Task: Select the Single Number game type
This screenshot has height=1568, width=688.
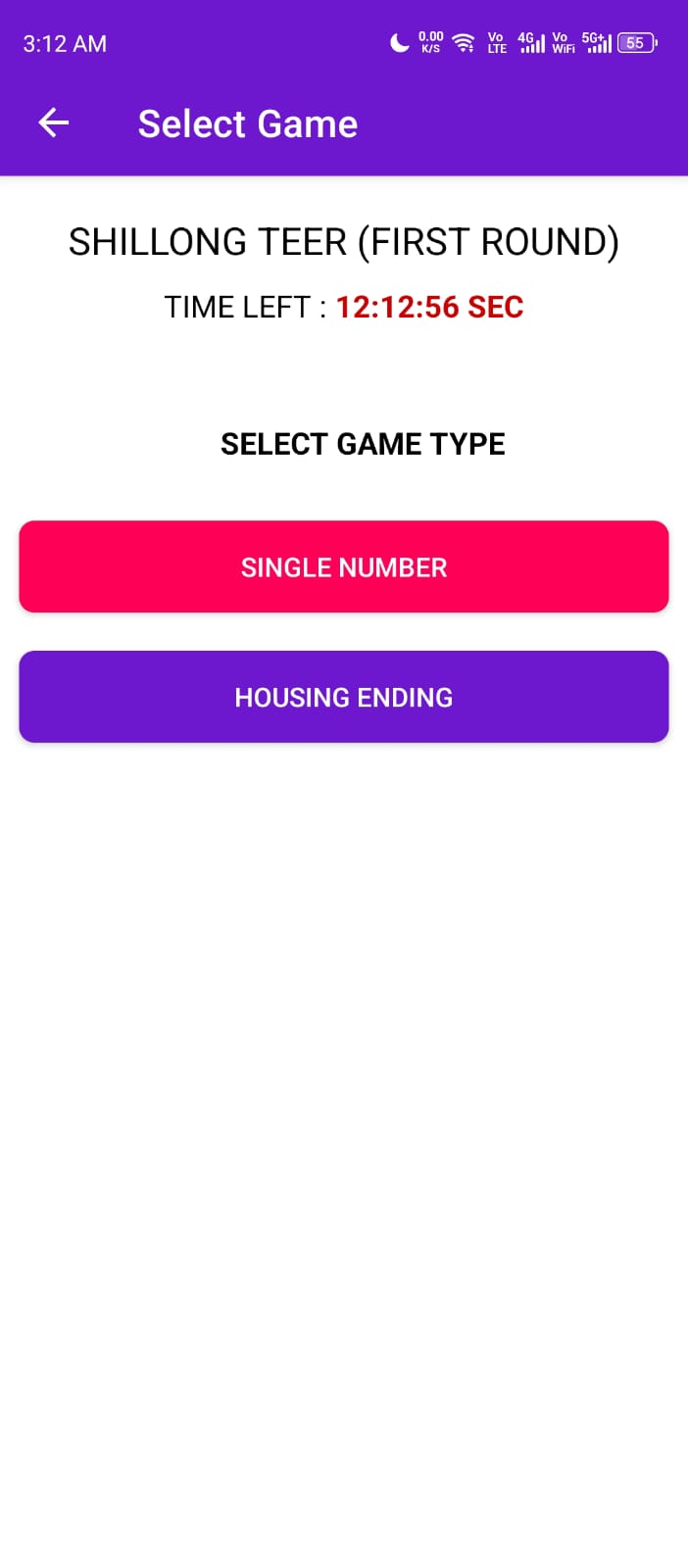Action: [343, 566]
